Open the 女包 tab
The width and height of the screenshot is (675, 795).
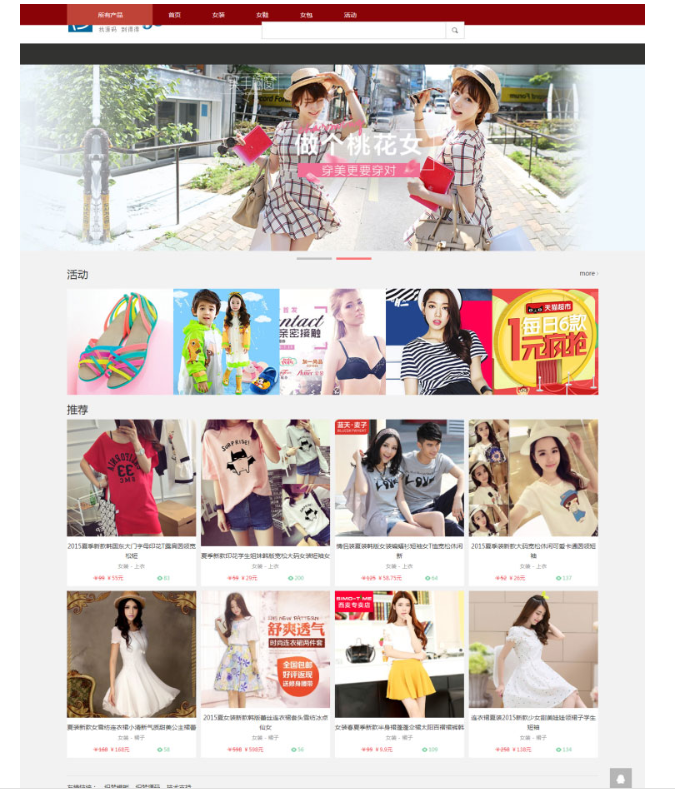coord(306,15)
